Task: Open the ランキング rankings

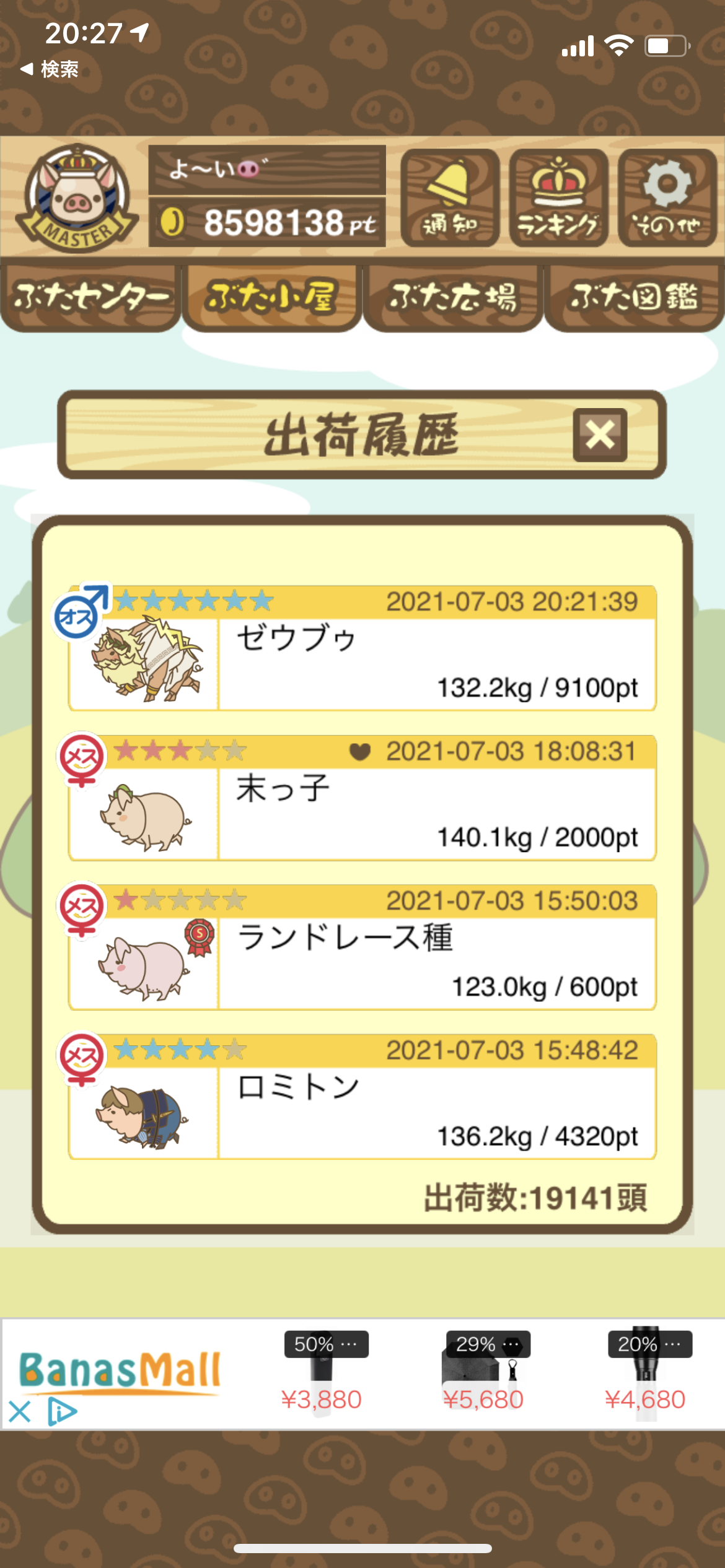Action: pyautogui.click(x=558, y=198)
